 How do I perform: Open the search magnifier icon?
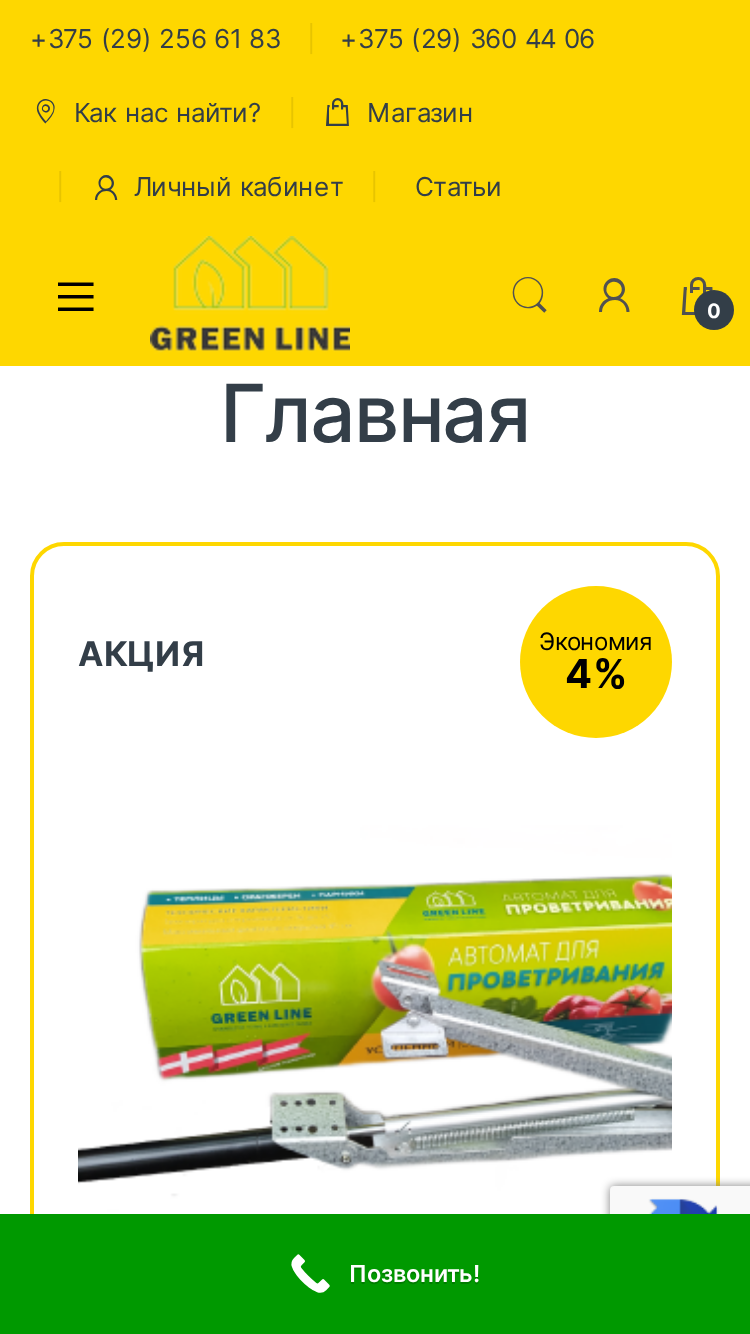(x=529, y=296)
